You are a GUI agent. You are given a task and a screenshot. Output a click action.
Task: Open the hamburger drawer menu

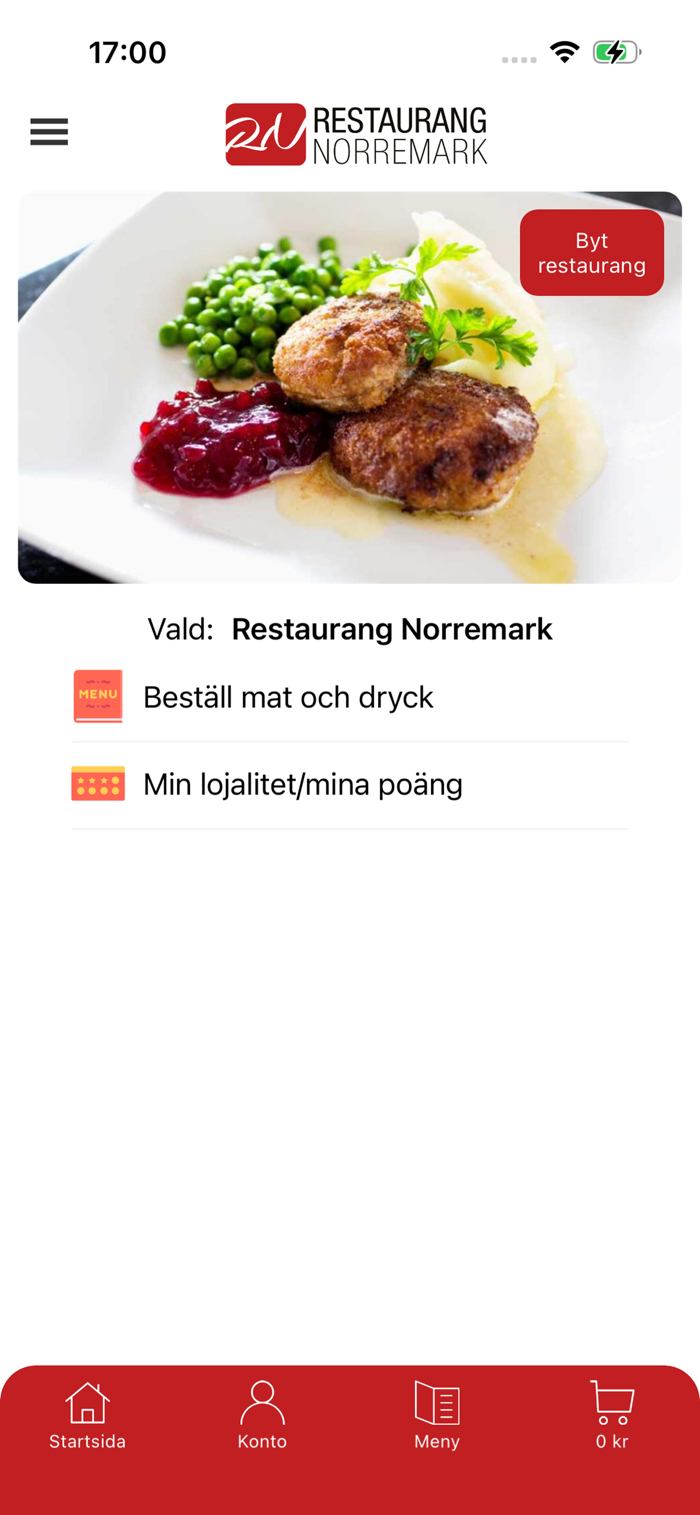click(49, 132)
